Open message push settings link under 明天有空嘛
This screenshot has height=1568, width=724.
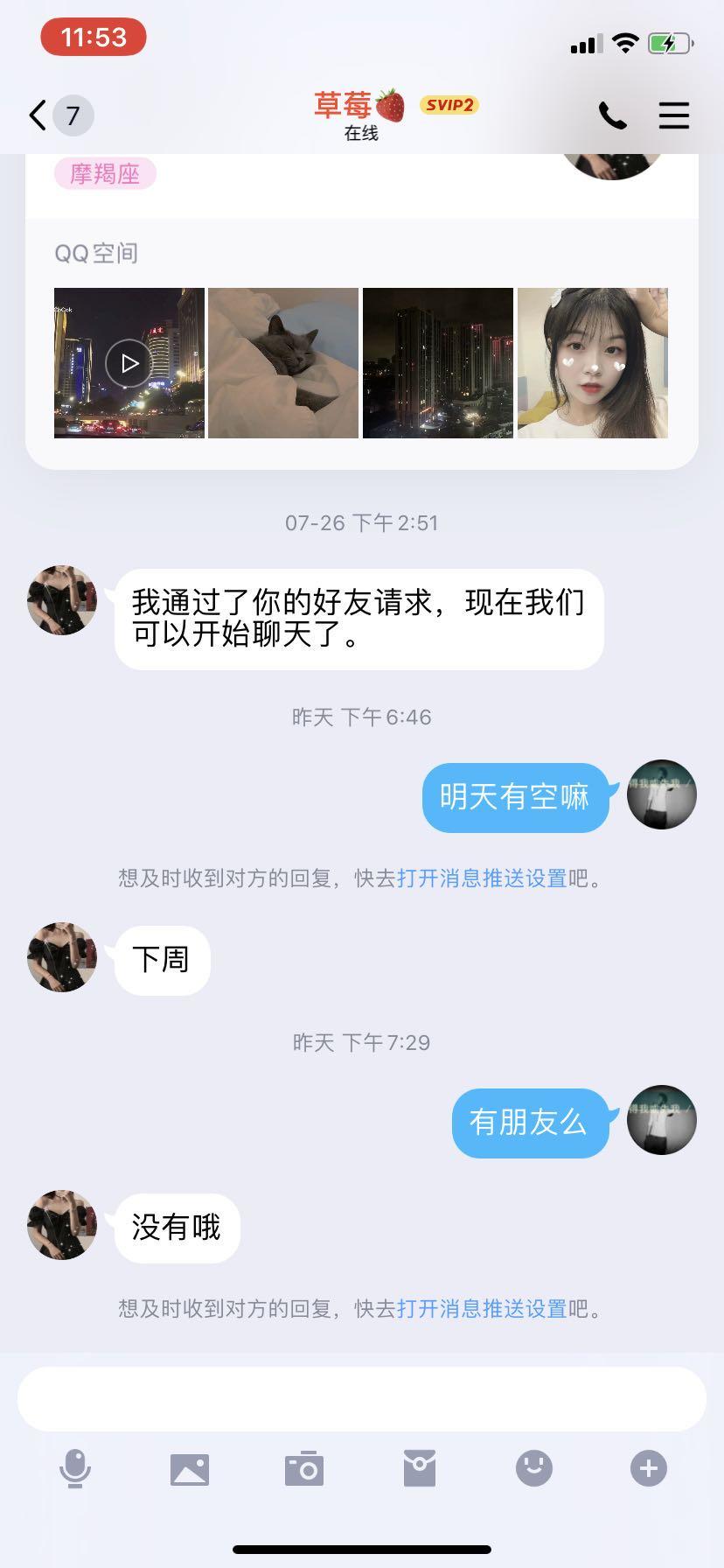pos(482,878)
